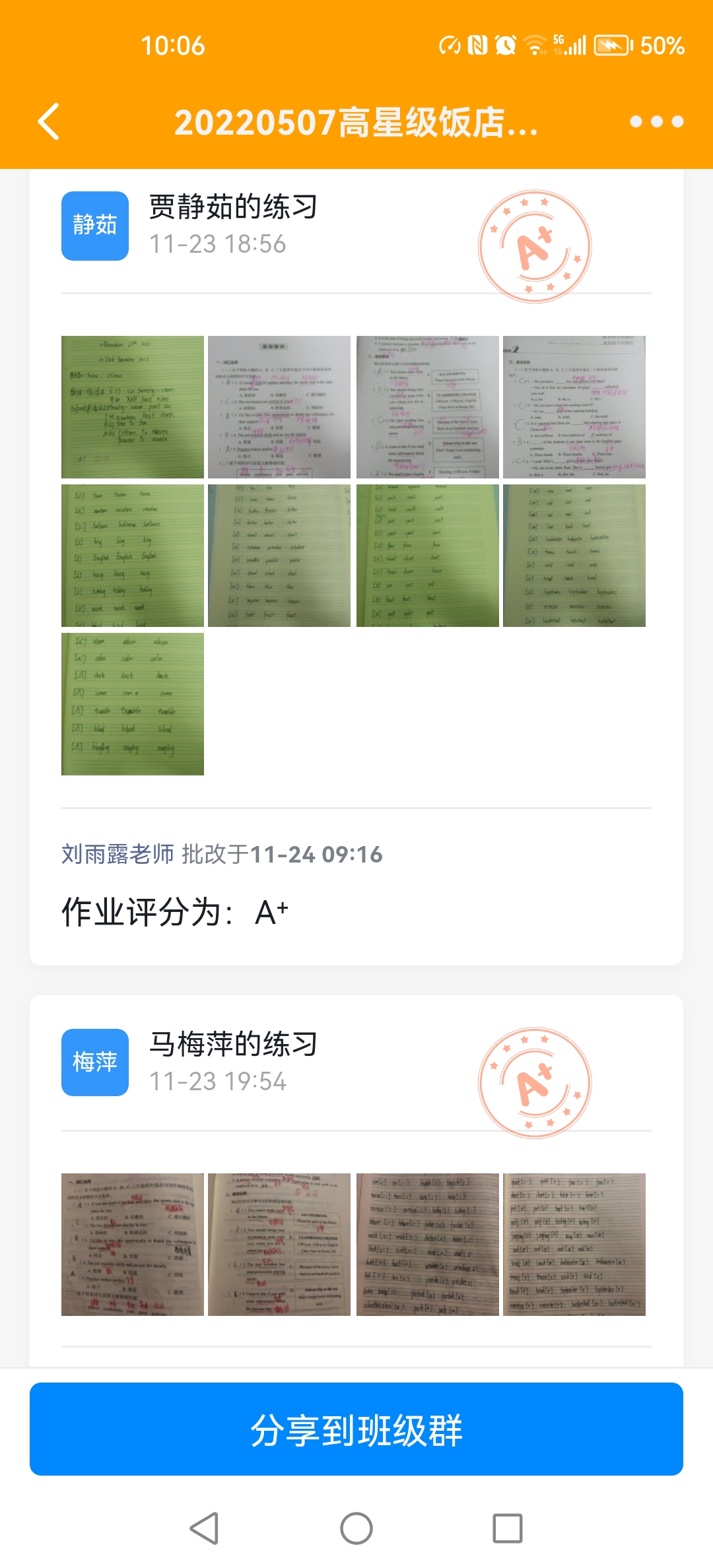Open 马梅萍's first worksheet photo

click(133, 1245)
